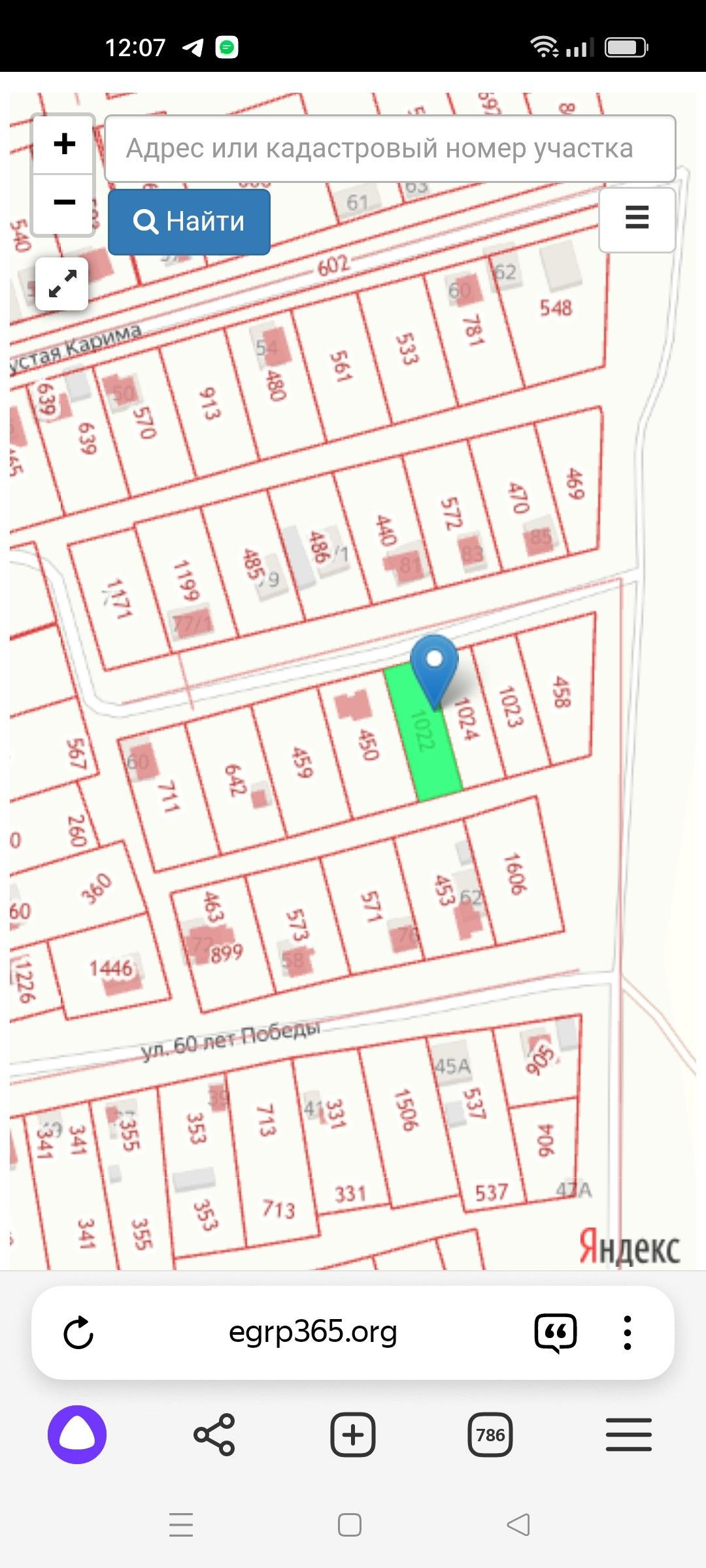The height and width of the screenshot is (1568, 706).
Task: Show the 786 open tabs
Action: pos(490,1435)
